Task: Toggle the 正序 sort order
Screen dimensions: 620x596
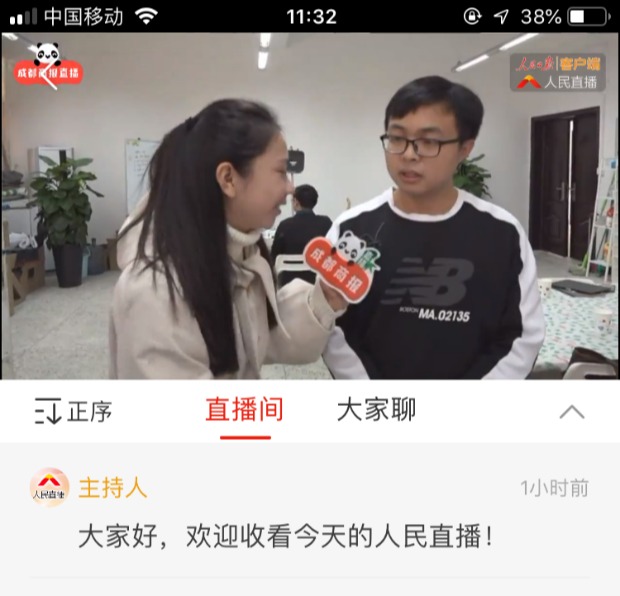Action: (x=73, y=411)
